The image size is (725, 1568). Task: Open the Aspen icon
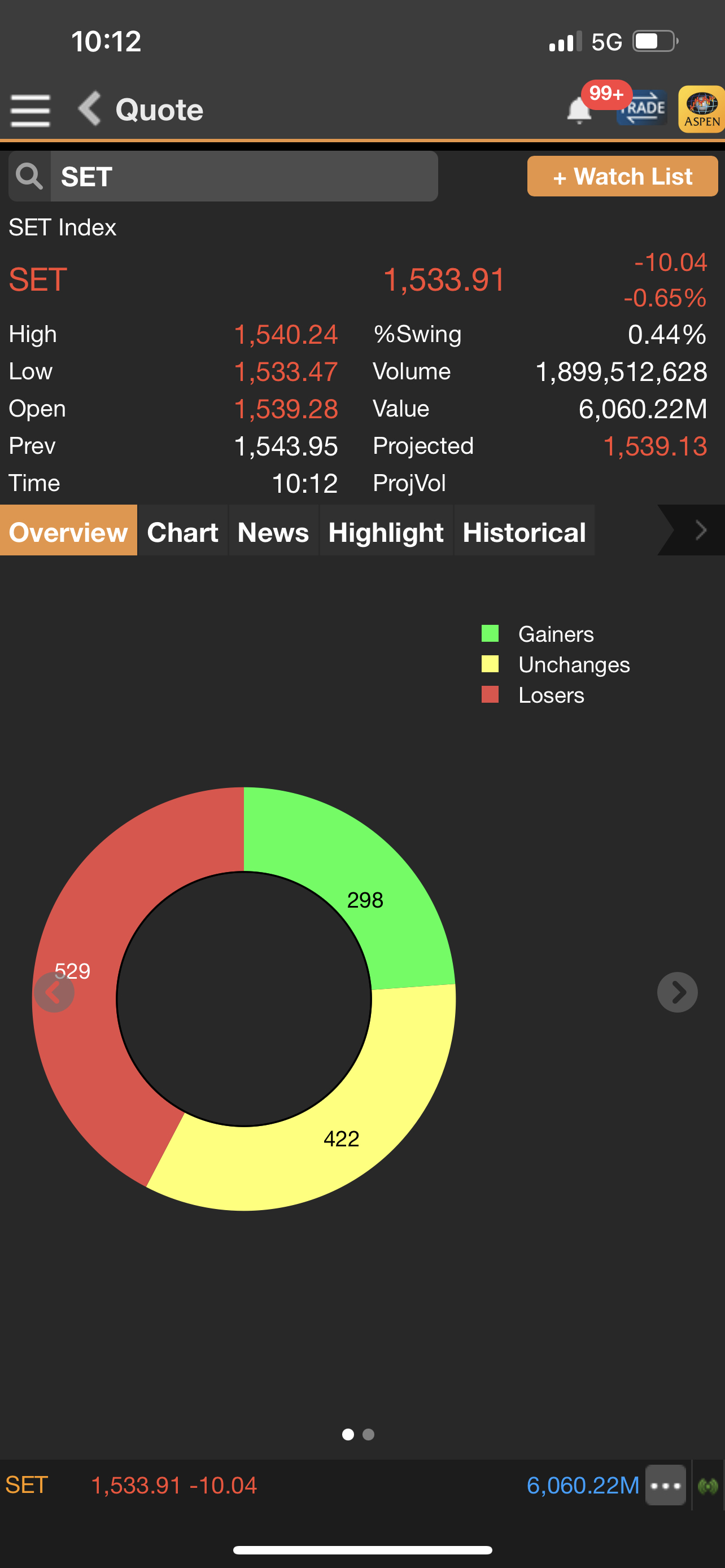701,109
